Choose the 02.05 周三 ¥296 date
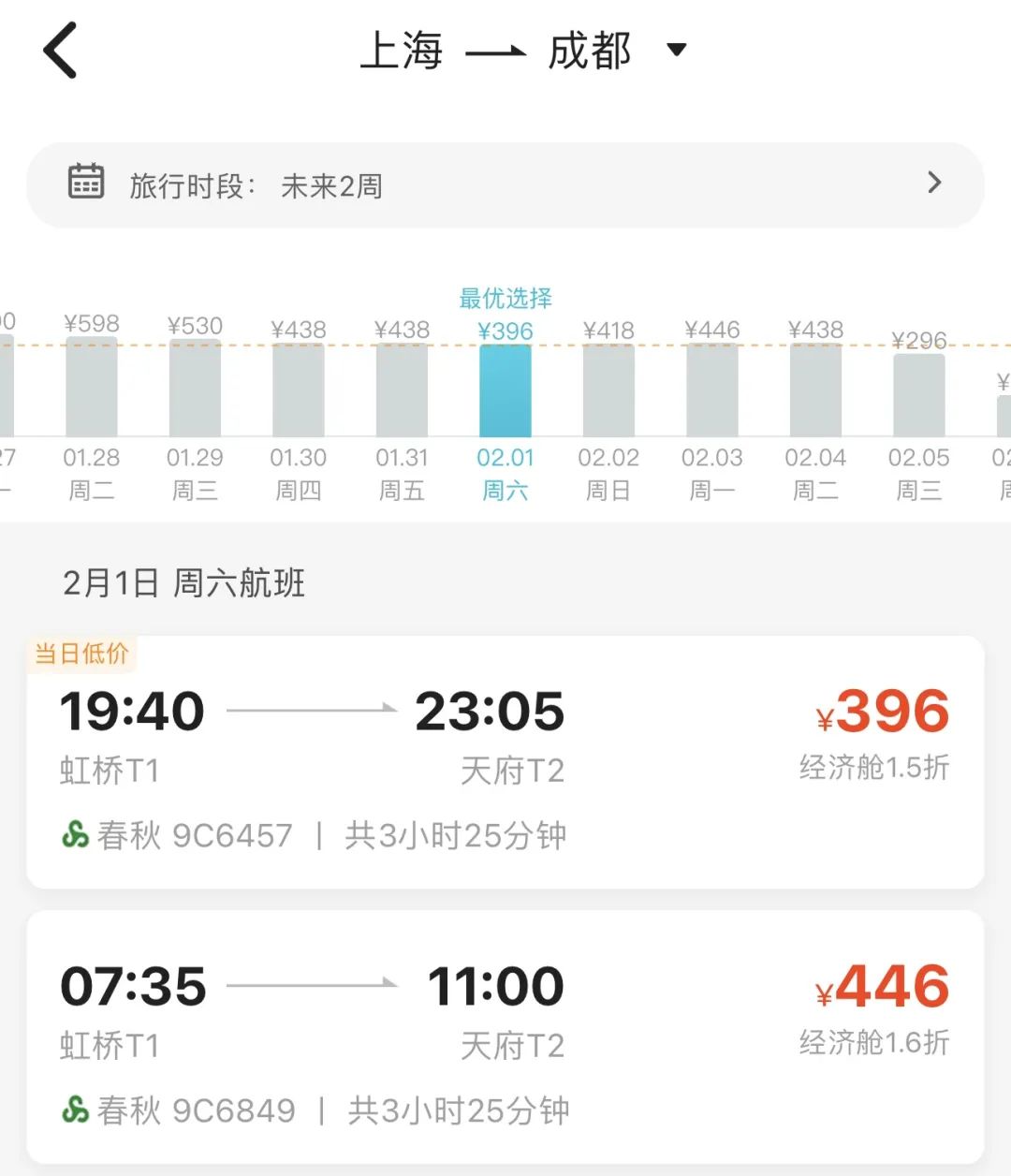The width and height of the screenshot is (1011, 1176). [919, 395]
